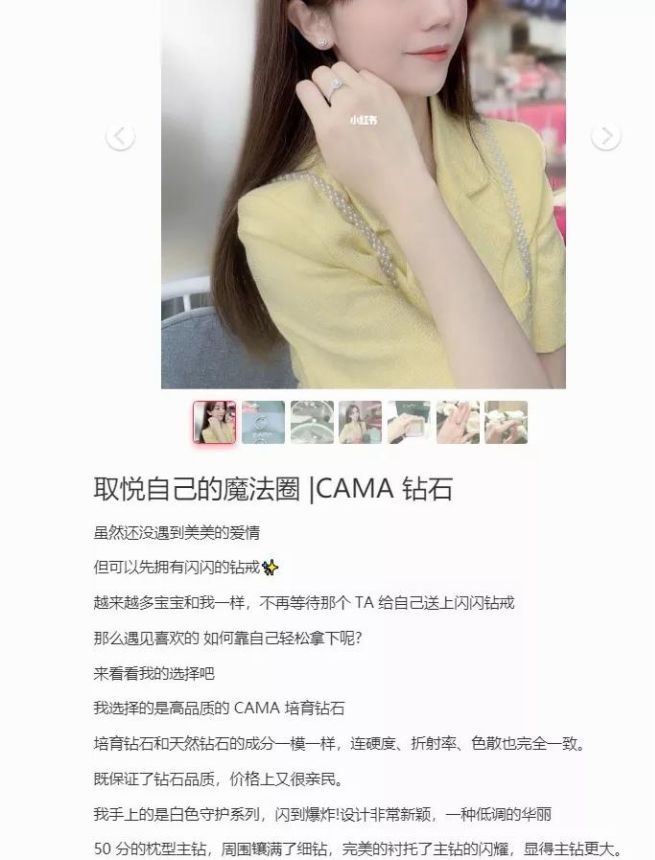Open the fifth thumbnail in the gallery strip

(409, 422)
